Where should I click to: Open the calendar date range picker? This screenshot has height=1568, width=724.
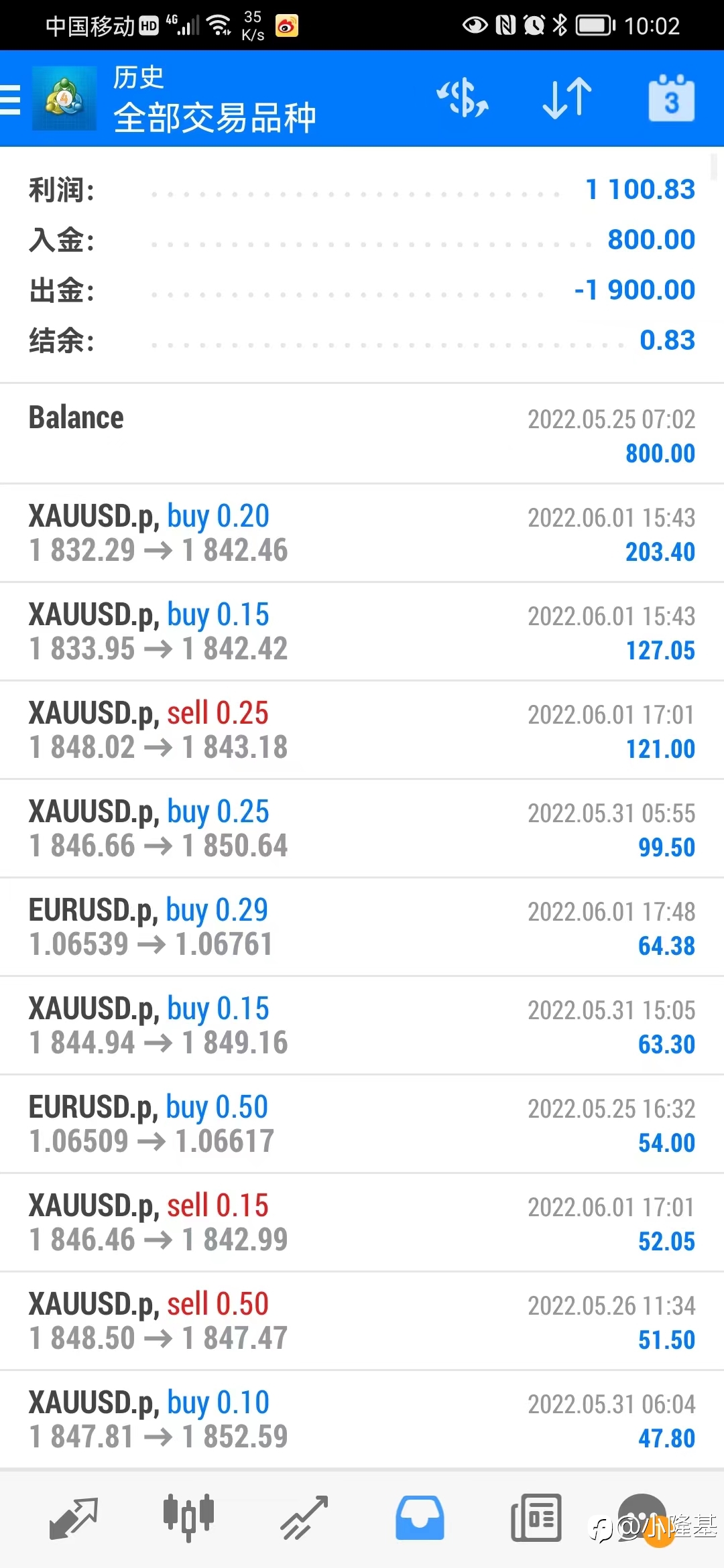click(671, 99)
